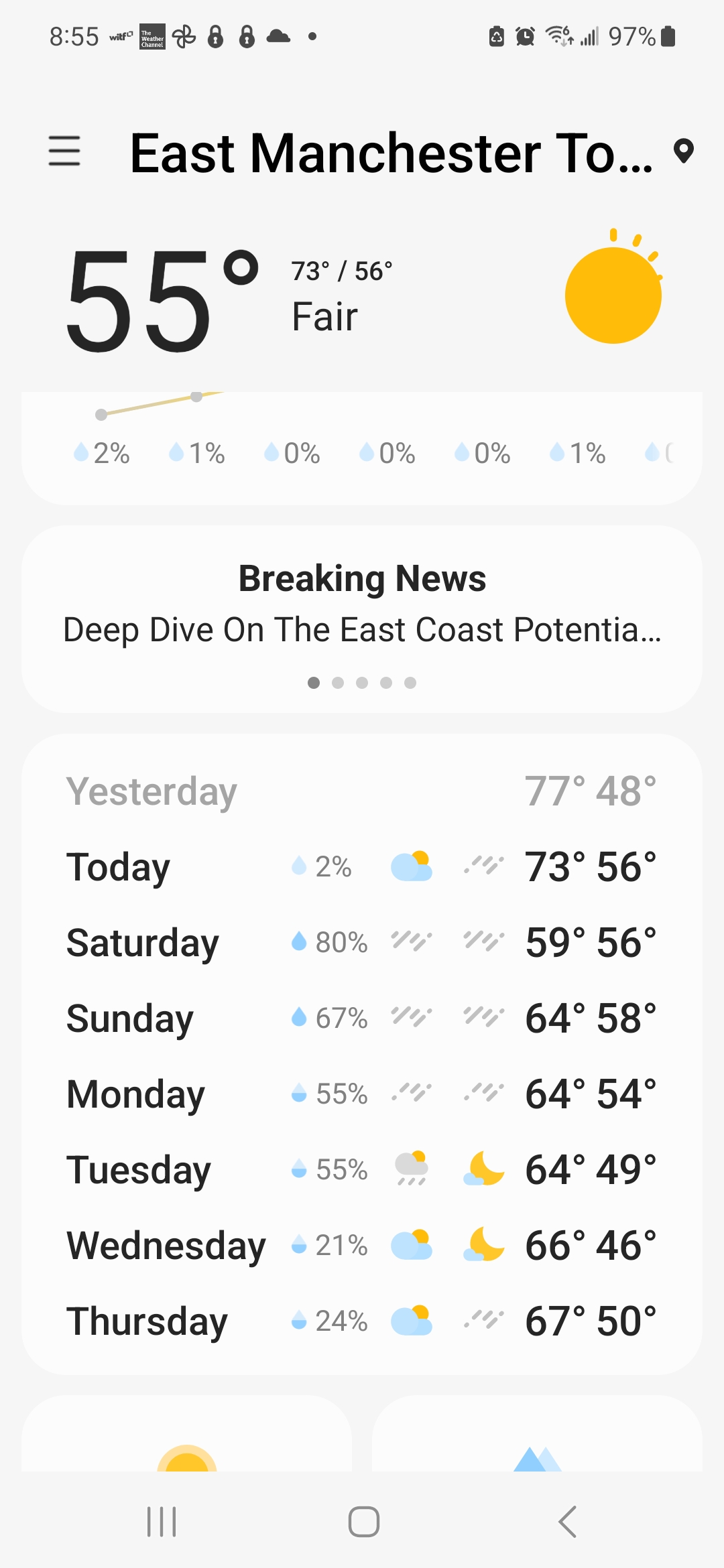724x1568 pixels.
Task: Open the Tuesday forecast row
Action: click(x=362, y=1170)
